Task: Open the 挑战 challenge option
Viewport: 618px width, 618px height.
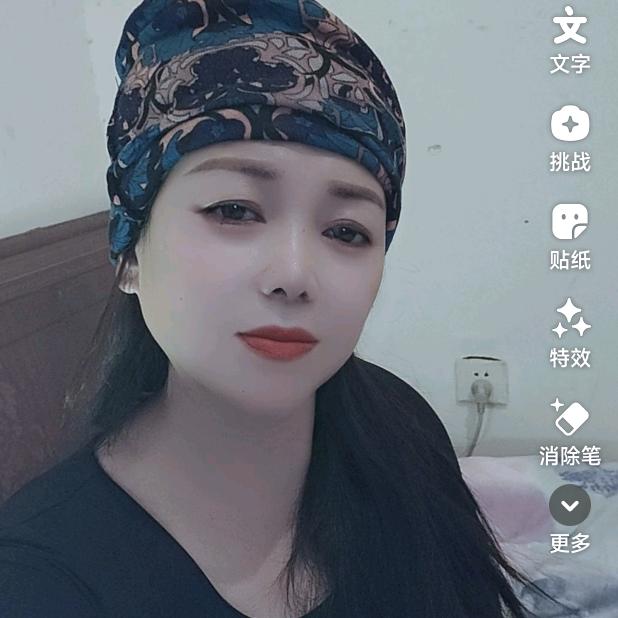Action: click(x=570, y=126)
